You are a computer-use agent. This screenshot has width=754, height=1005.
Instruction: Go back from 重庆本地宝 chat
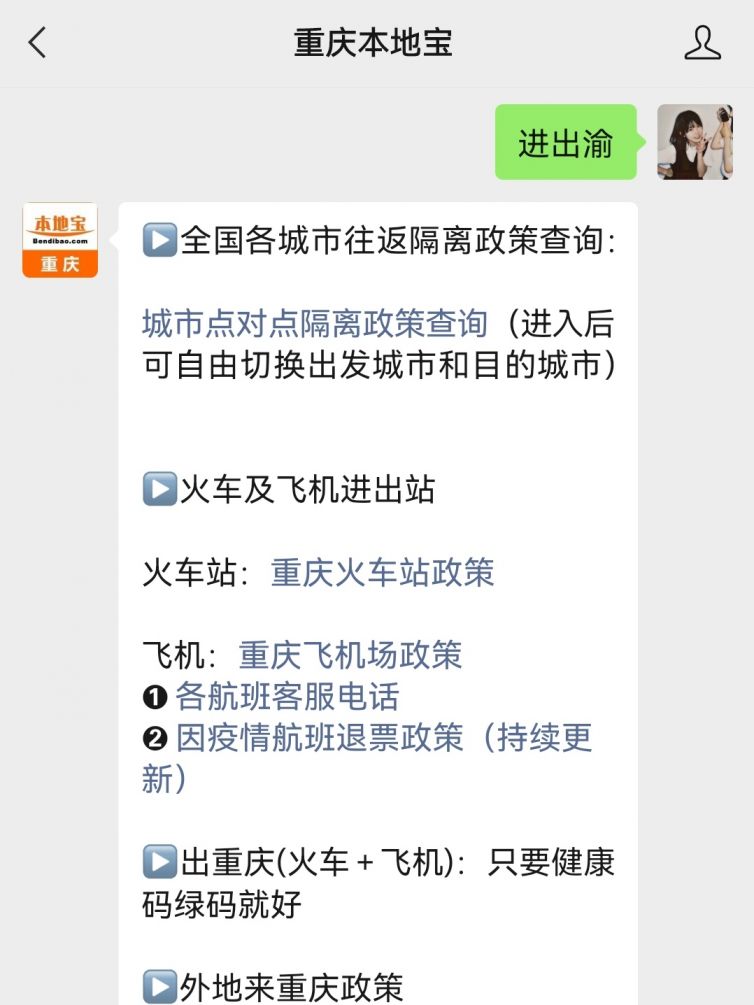pyautogui.click(x=37, y=43)
